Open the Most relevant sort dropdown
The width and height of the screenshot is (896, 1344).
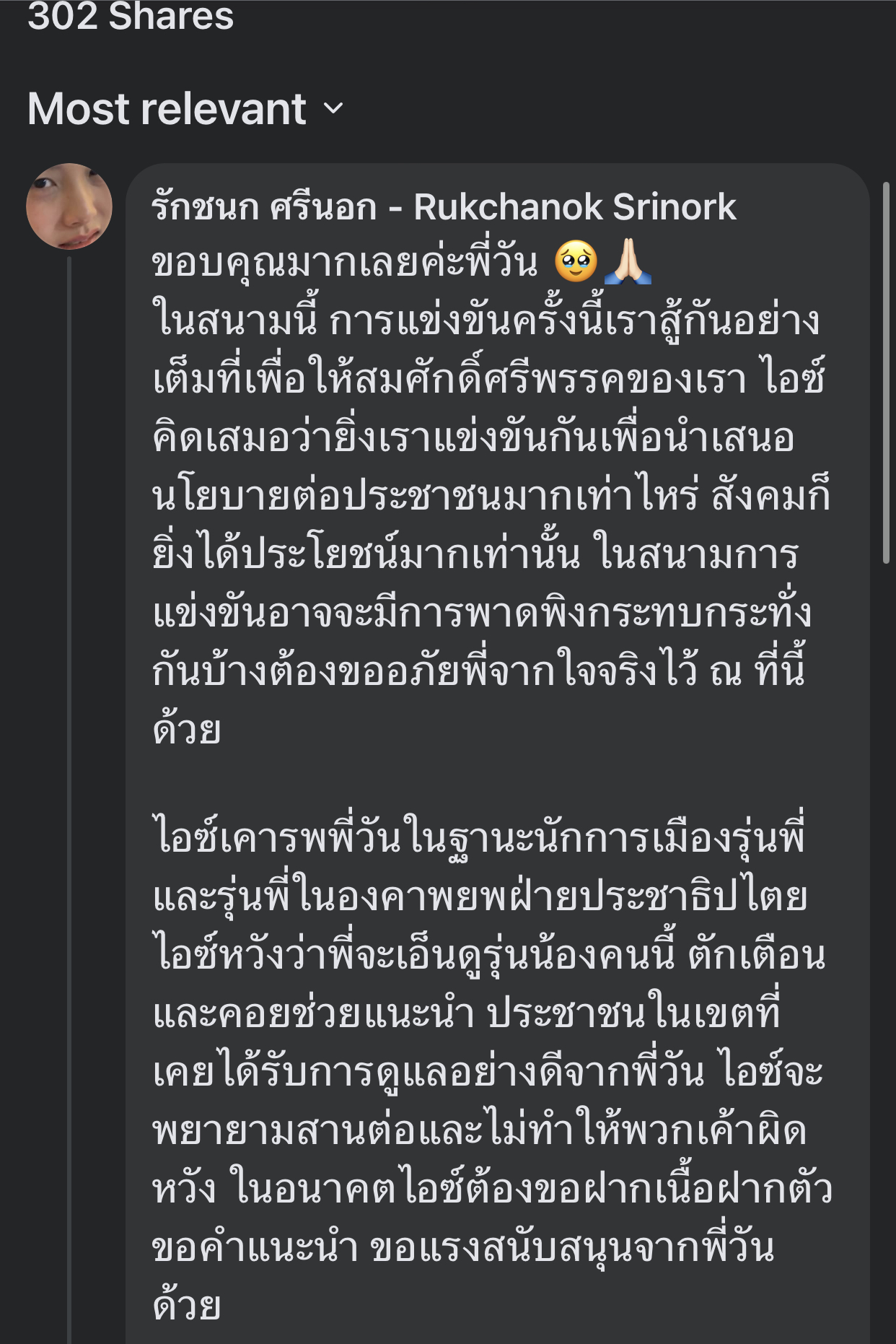(185, 110)
